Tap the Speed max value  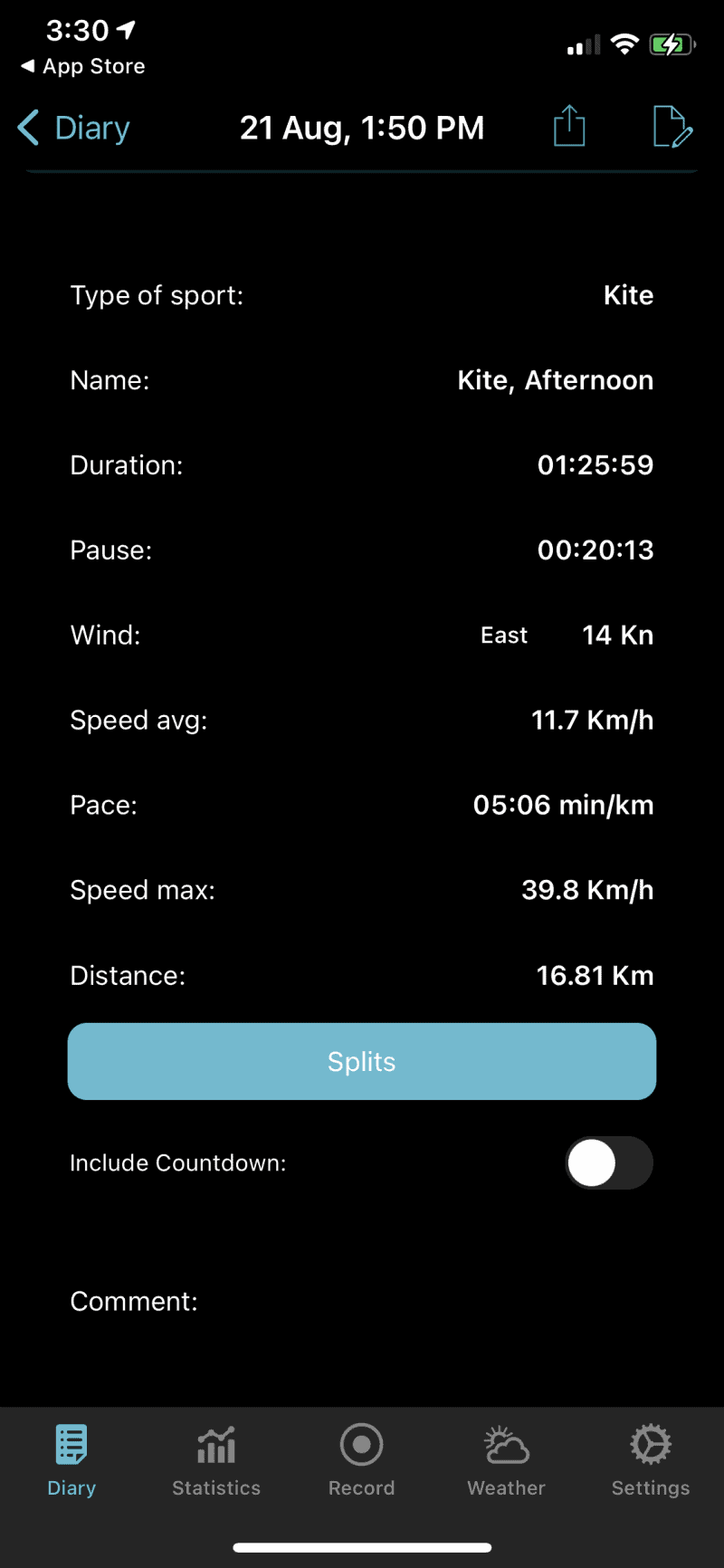(x=586, y=890)
